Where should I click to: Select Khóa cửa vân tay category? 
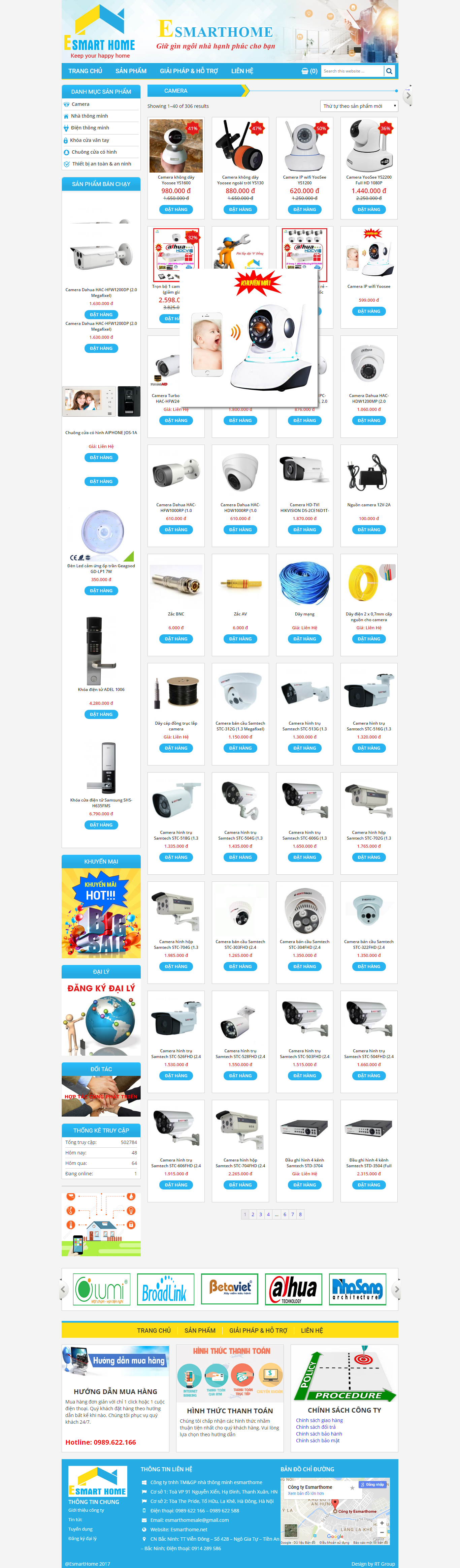pos(90,140)
